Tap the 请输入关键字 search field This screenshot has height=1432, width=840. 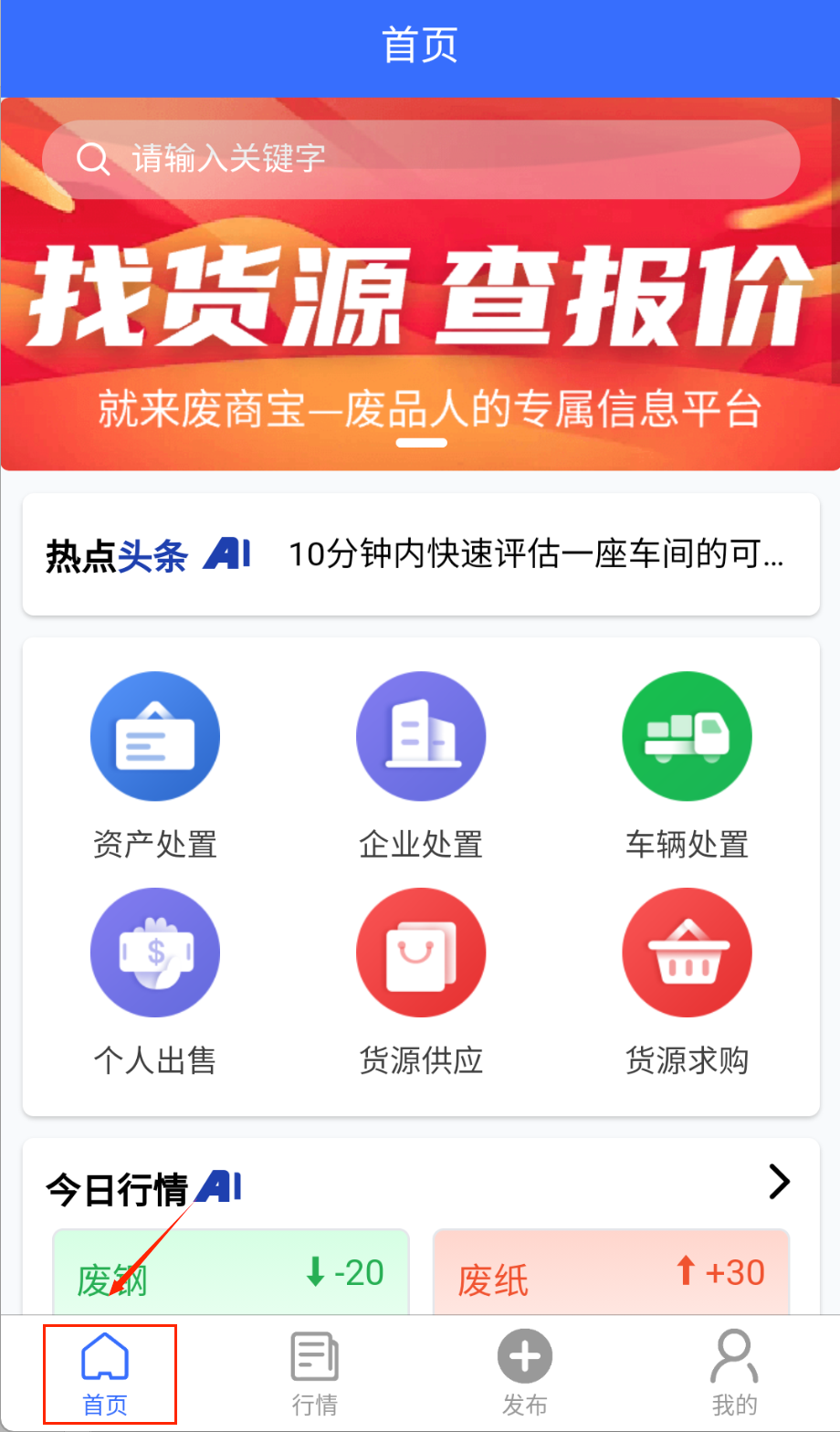click(420, 160)
